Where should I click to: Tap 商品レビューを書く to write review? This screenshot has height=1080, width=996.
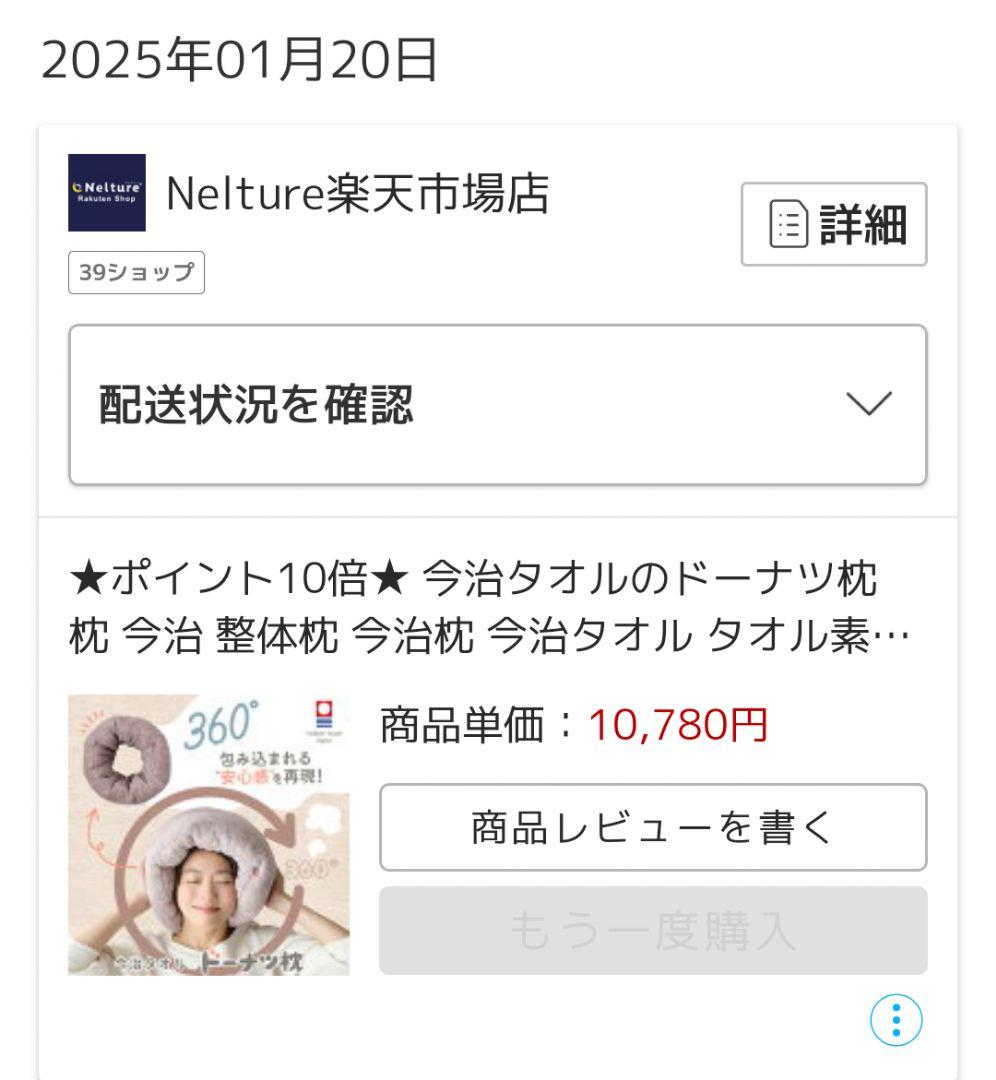(x=652, y=827)
